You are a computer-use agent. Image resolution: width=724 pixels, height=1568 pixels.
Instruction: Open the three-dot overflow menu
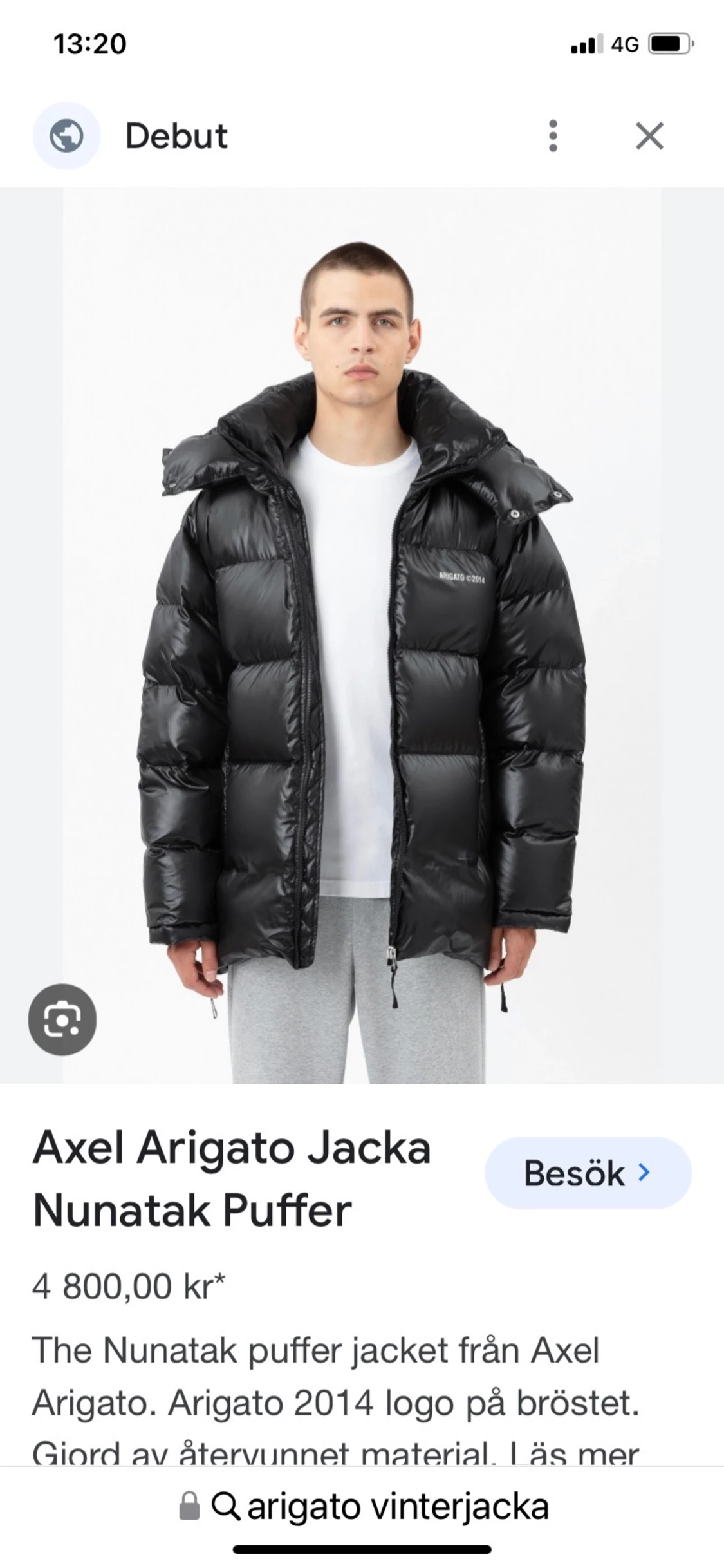[552, 136]
